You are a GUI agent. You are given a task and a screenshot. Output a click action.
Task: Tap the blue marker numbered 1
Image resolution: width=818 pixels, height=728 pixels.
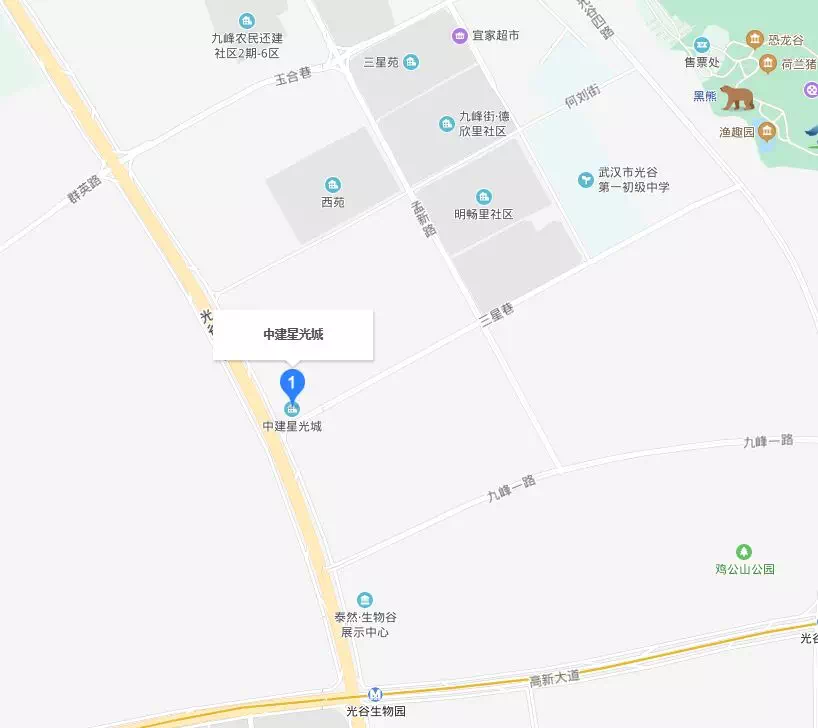point(291,383)
